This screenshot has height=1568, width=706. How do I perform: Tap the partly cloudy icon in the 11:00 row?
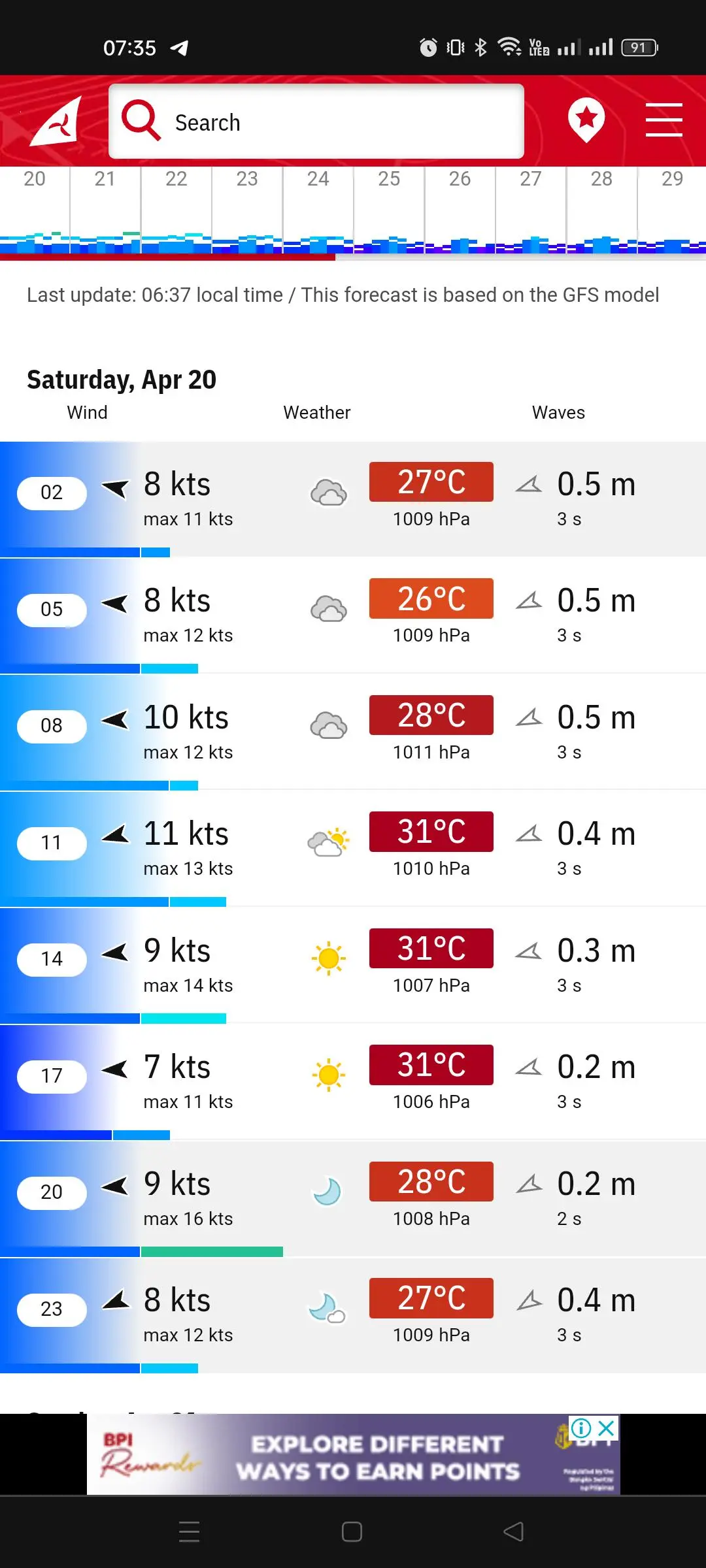328,841
